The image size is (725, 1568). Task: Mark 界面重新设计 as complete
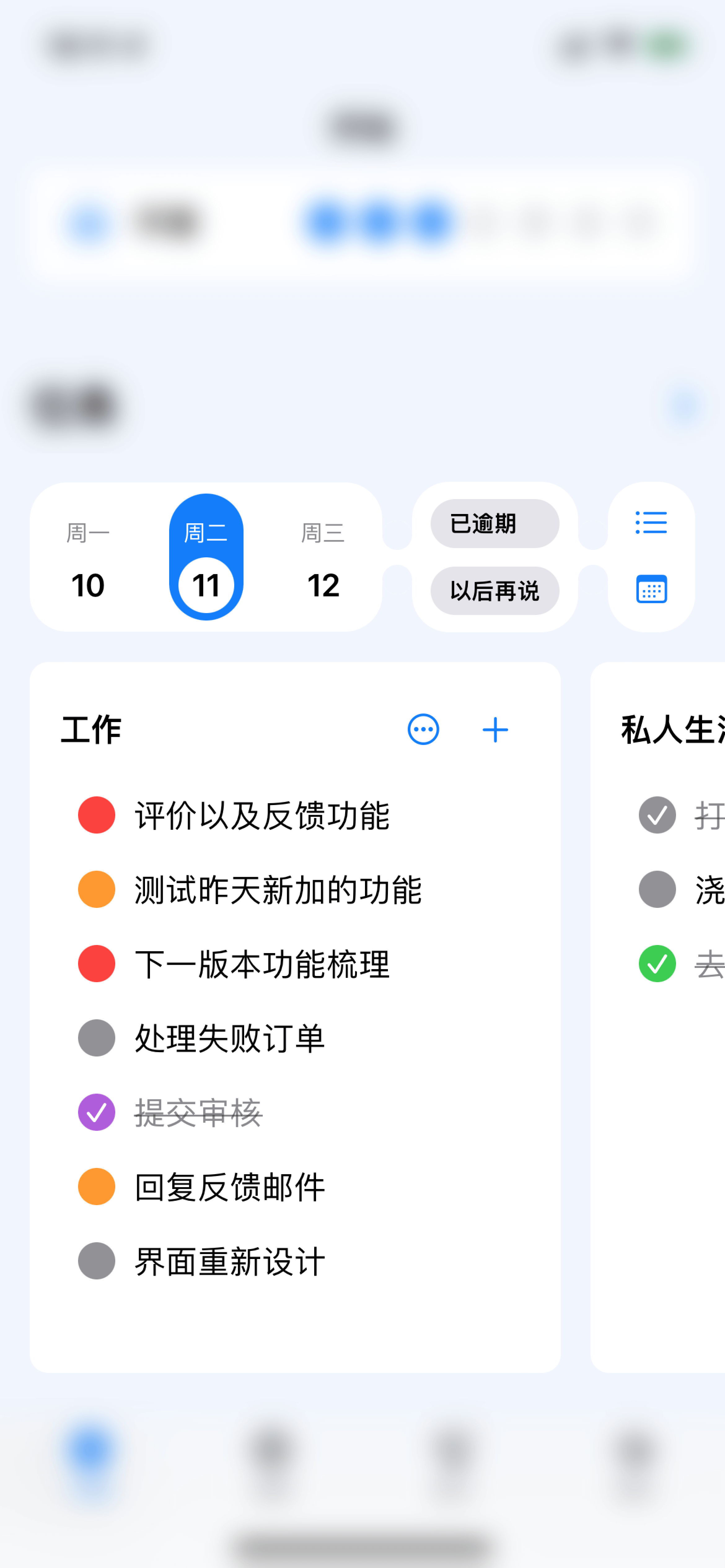coord(97,1261)
